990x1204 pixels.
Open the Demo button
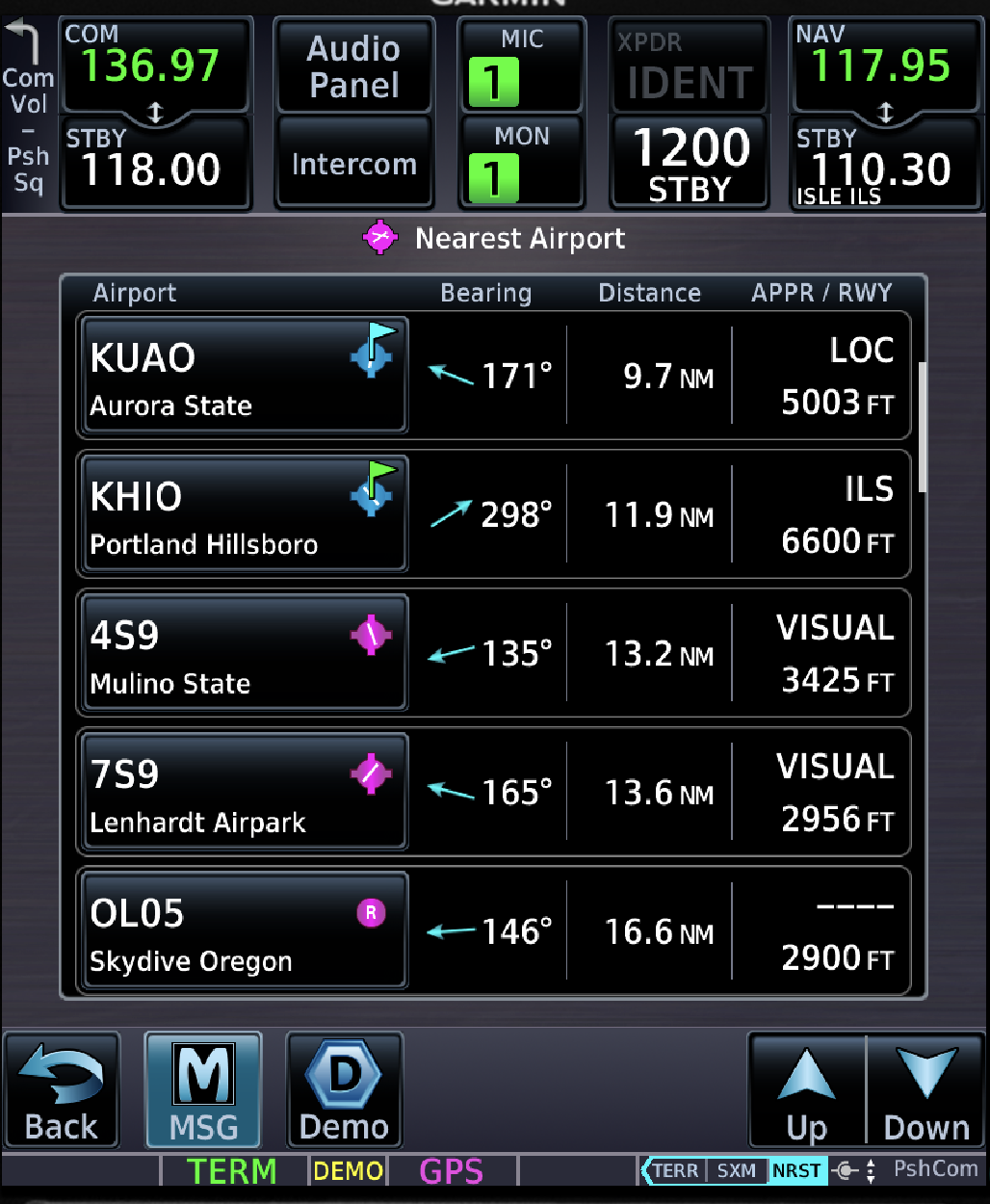tap(344, 1090)
